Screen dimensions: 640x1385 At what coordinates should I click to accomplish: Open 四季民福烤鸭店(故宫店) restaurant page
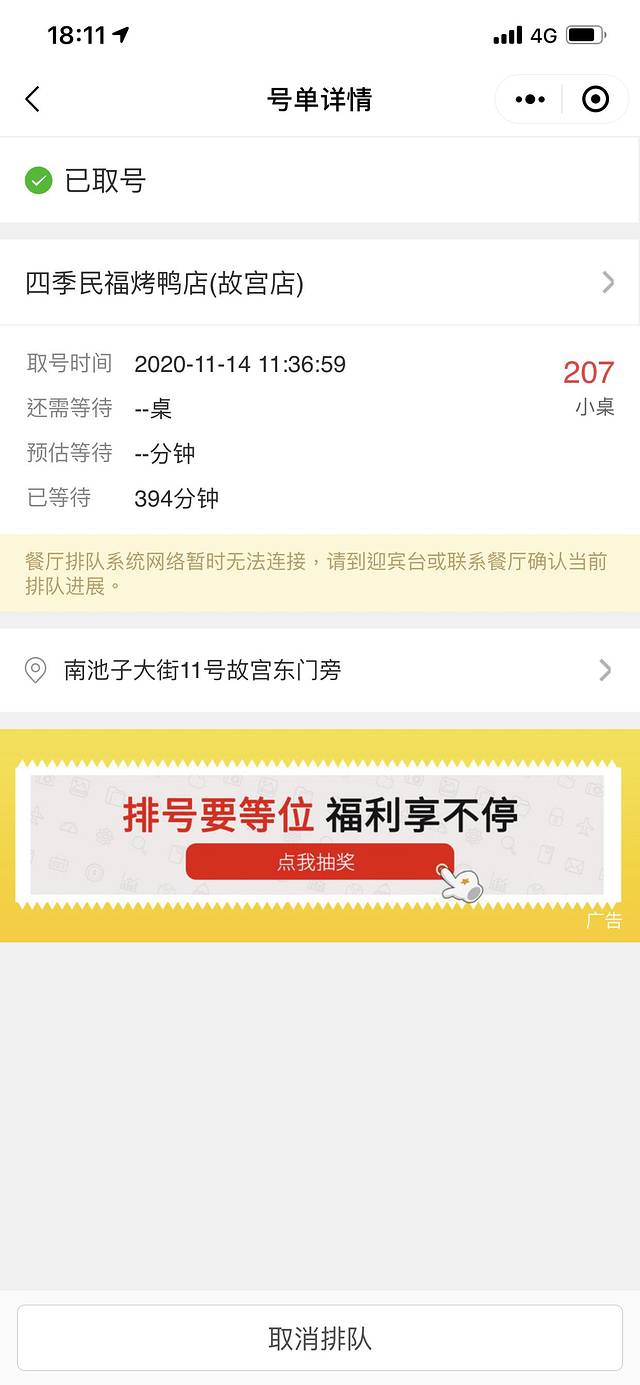320,283
